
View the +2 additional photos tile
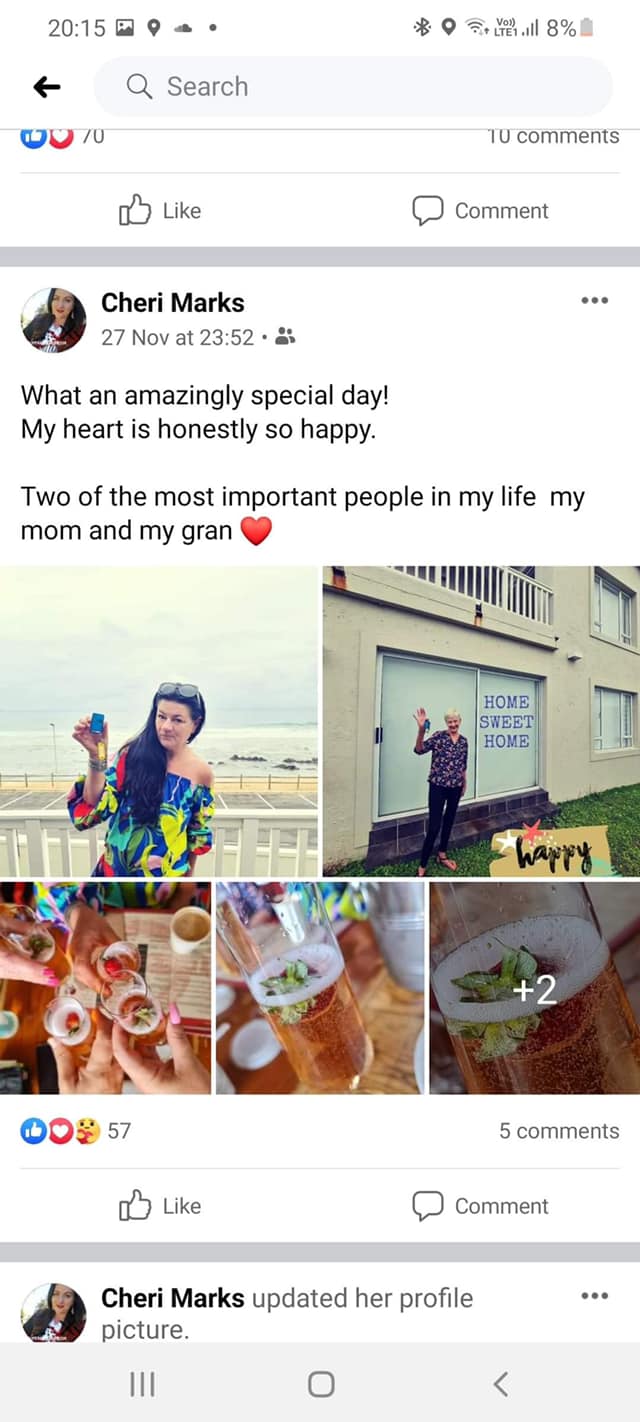(534, 987)
